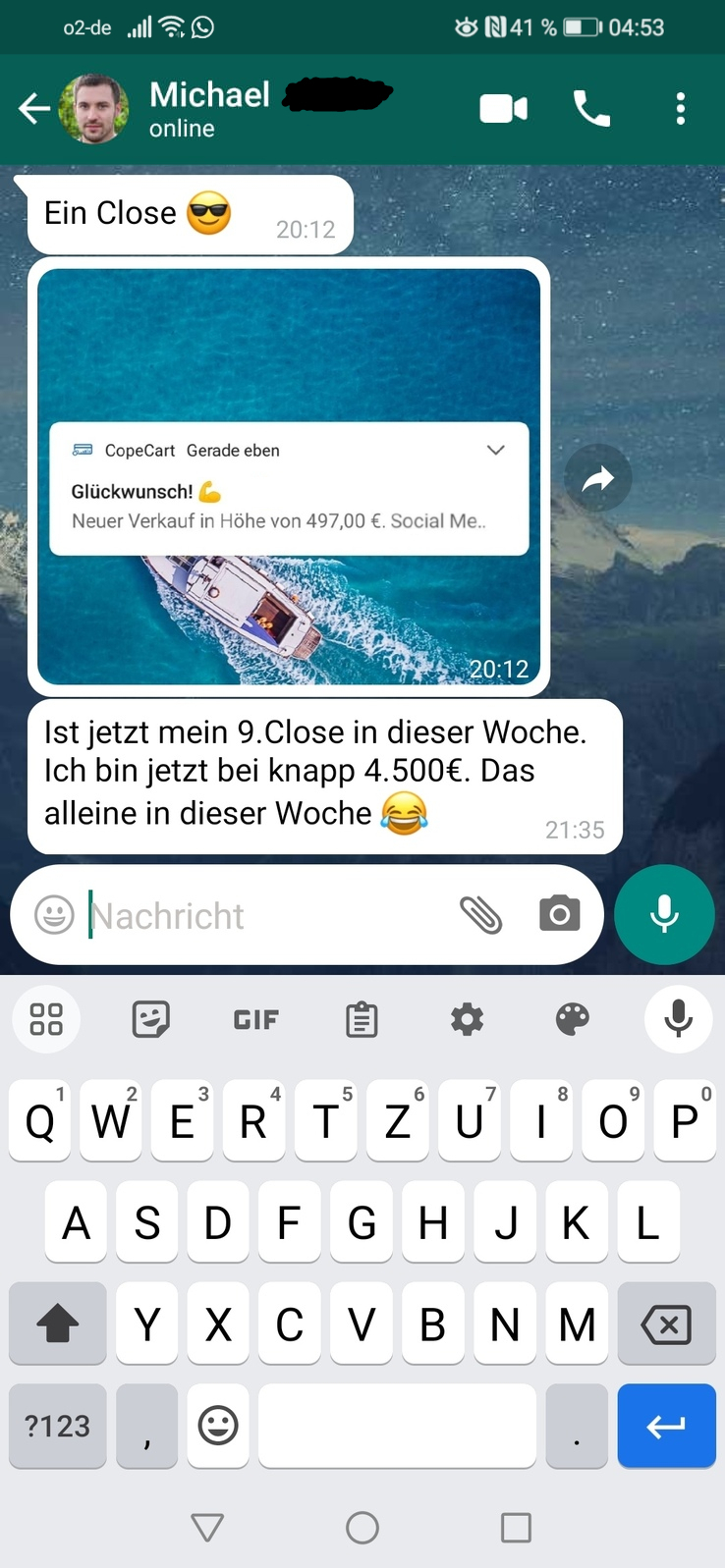
Task: Open the keyboard sticker panel
Action: point(150,1020)
